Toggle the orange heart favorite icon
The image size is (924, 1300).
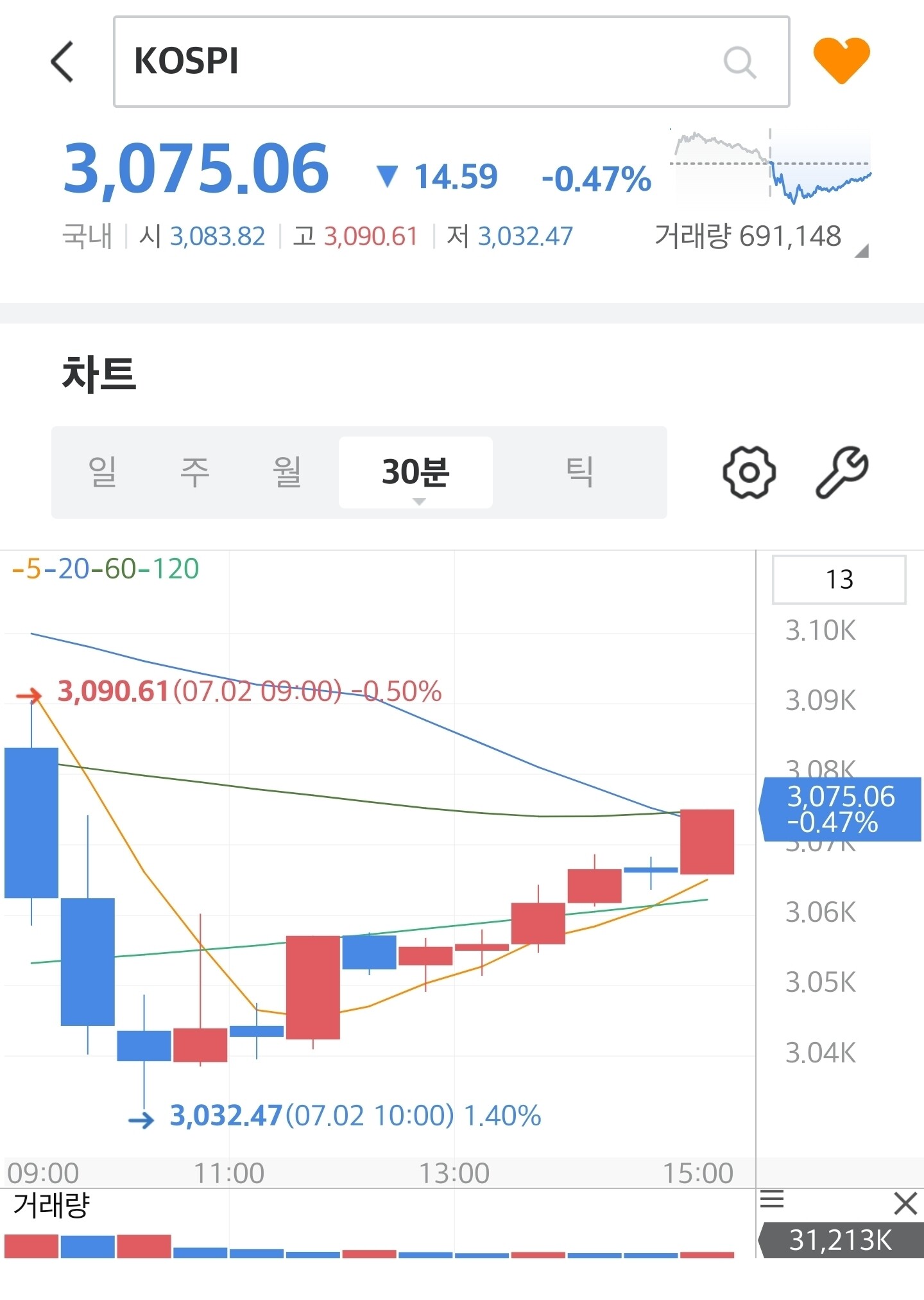(x=841, y=60)
